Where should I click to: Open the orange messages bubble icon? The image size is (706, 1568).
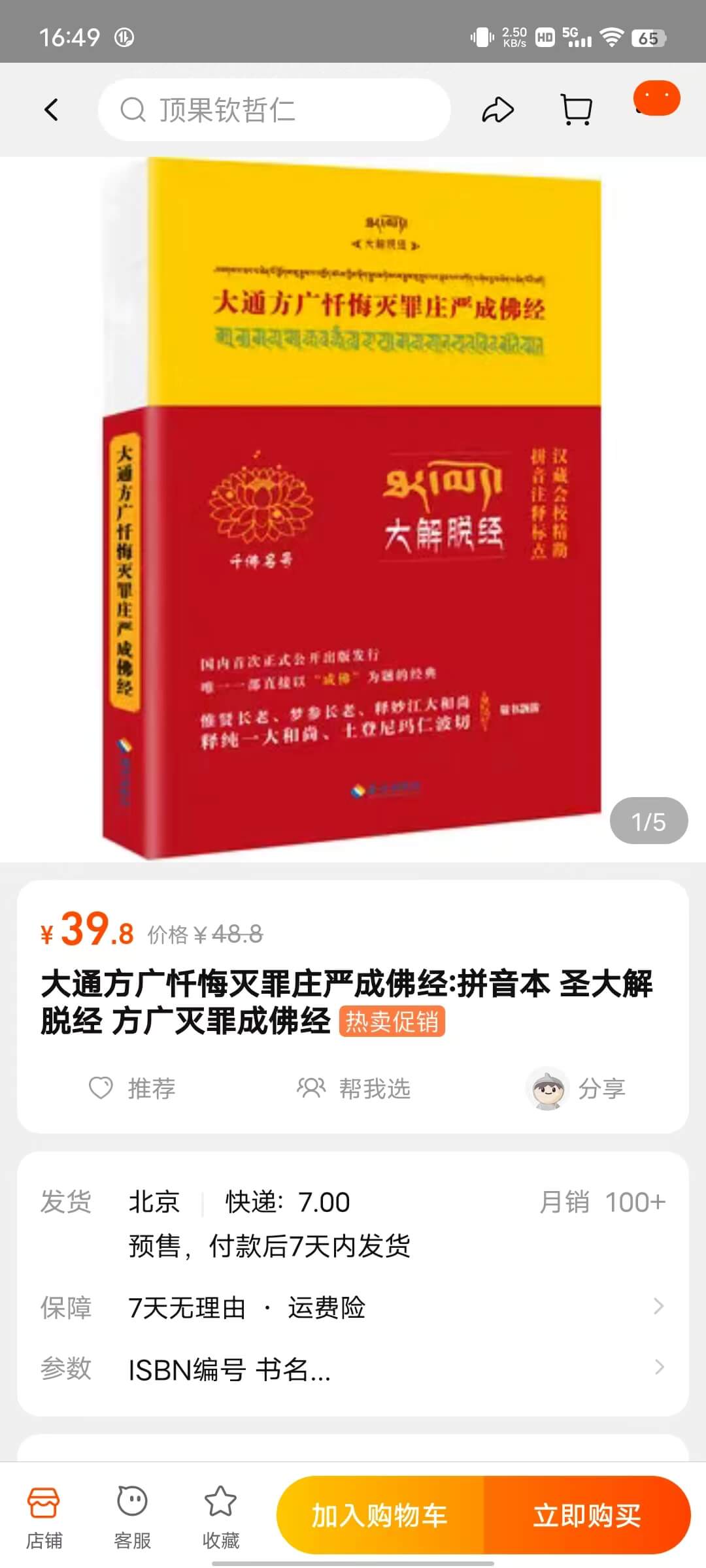pyautogui.click(x=656, y=99)
